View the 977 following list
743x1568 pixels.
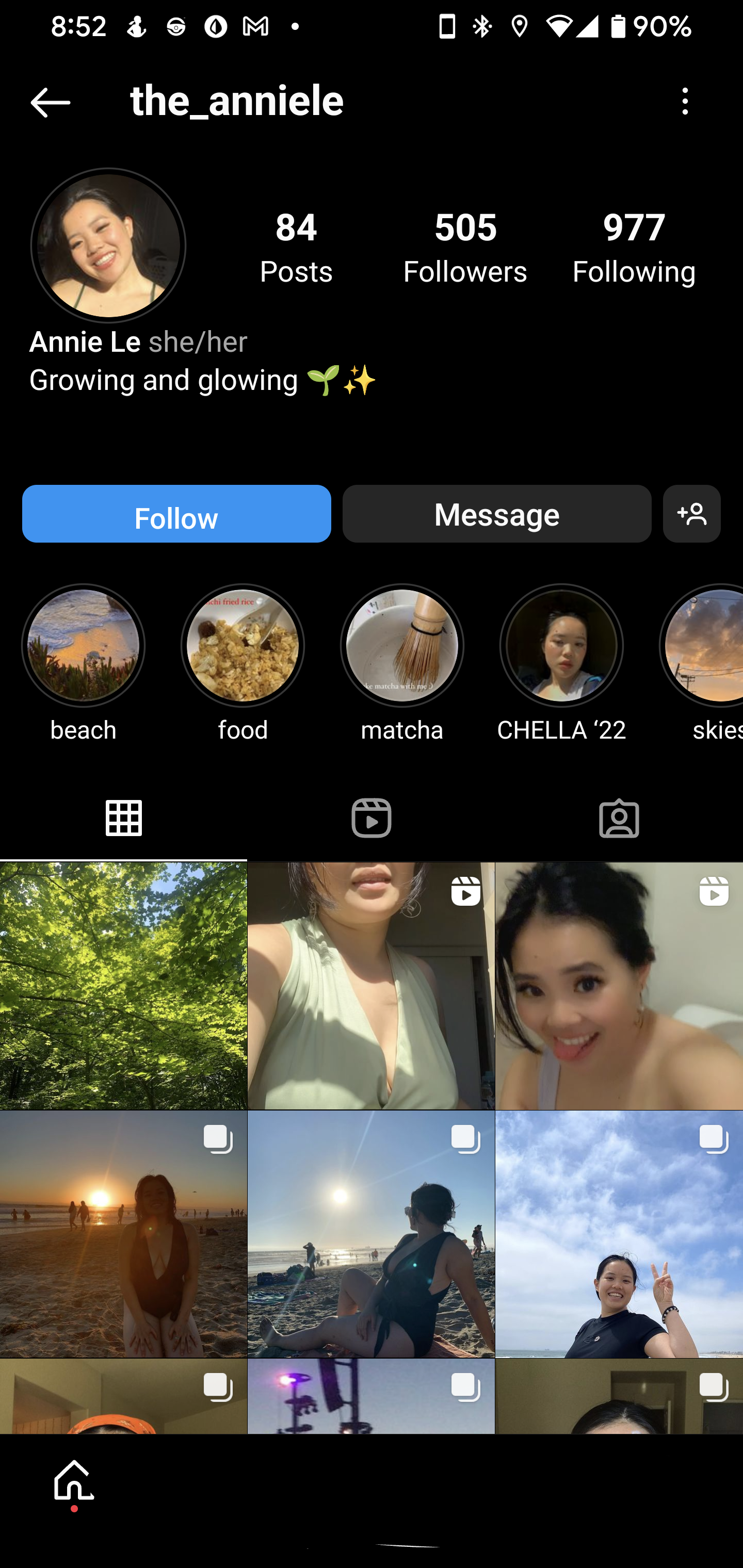point(634,247)
